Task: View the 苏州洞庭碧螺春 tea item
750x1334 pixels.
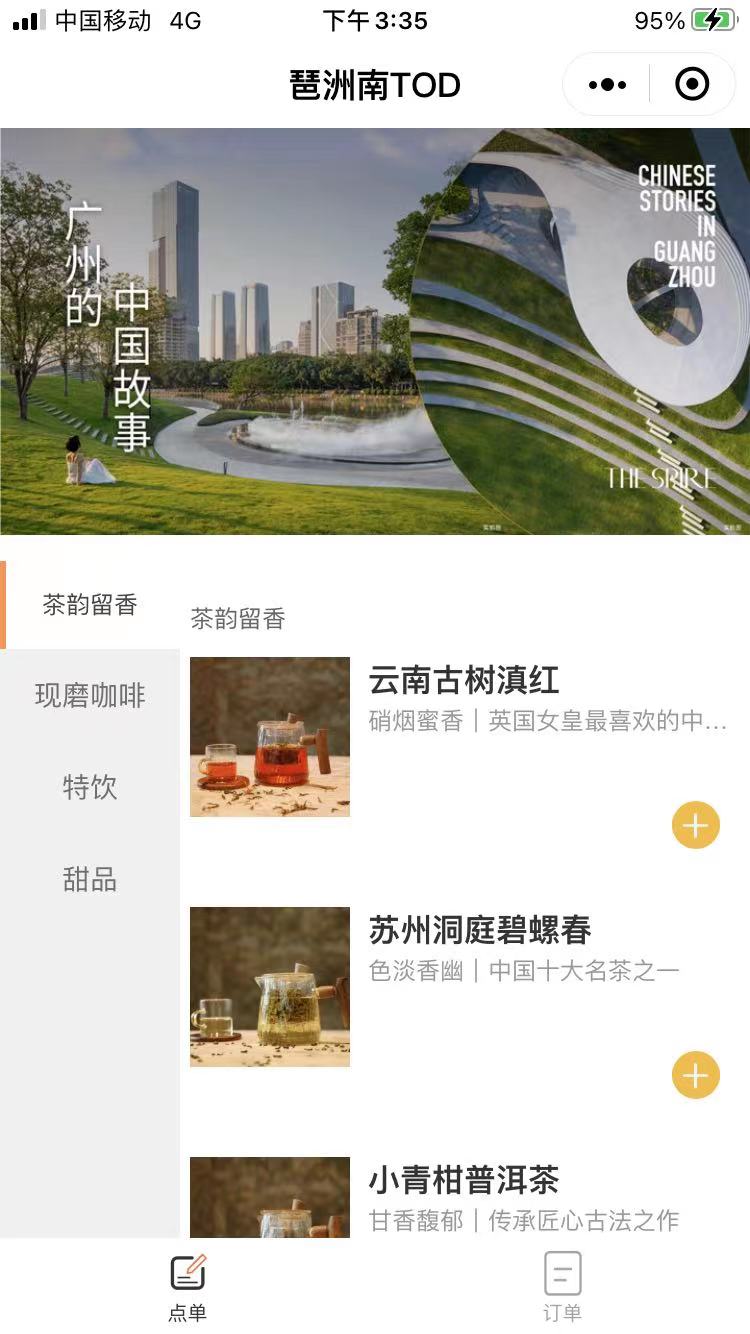Action: [x=480, y=931]
